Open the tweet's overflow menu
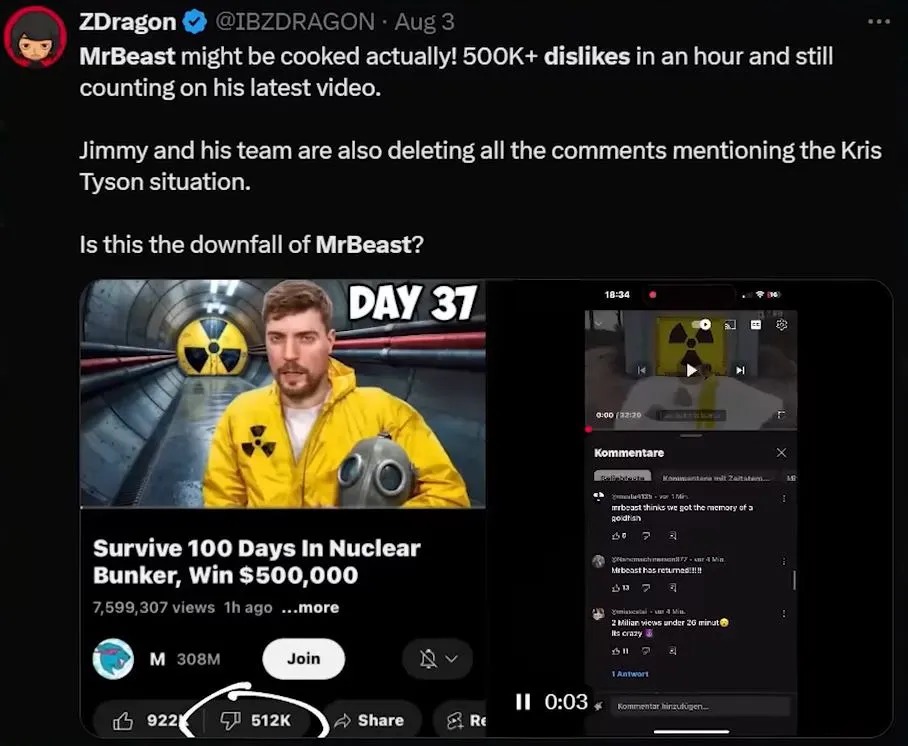 tap(878, 21)
